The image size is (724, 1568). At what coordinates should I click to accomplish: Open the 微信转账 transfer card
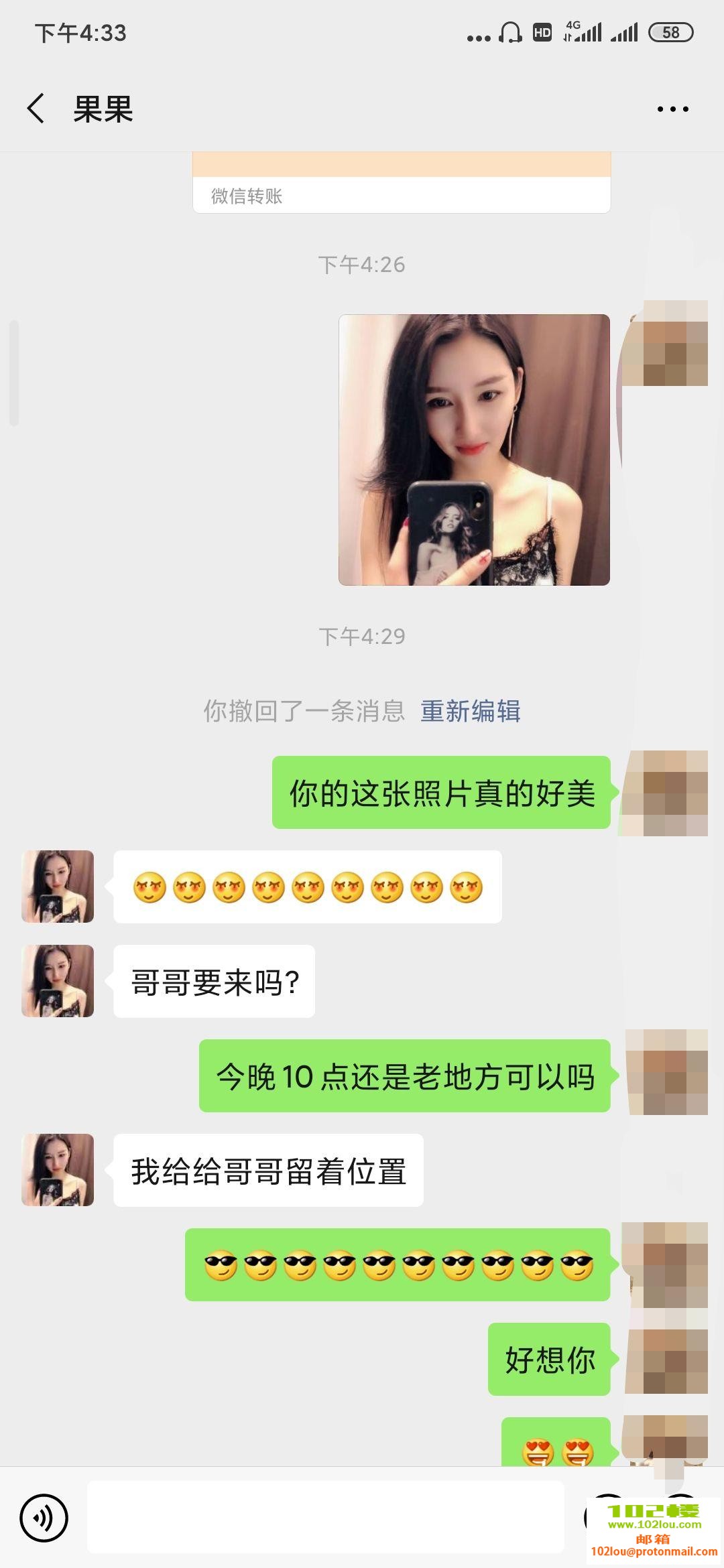click(x=401, y=184)
